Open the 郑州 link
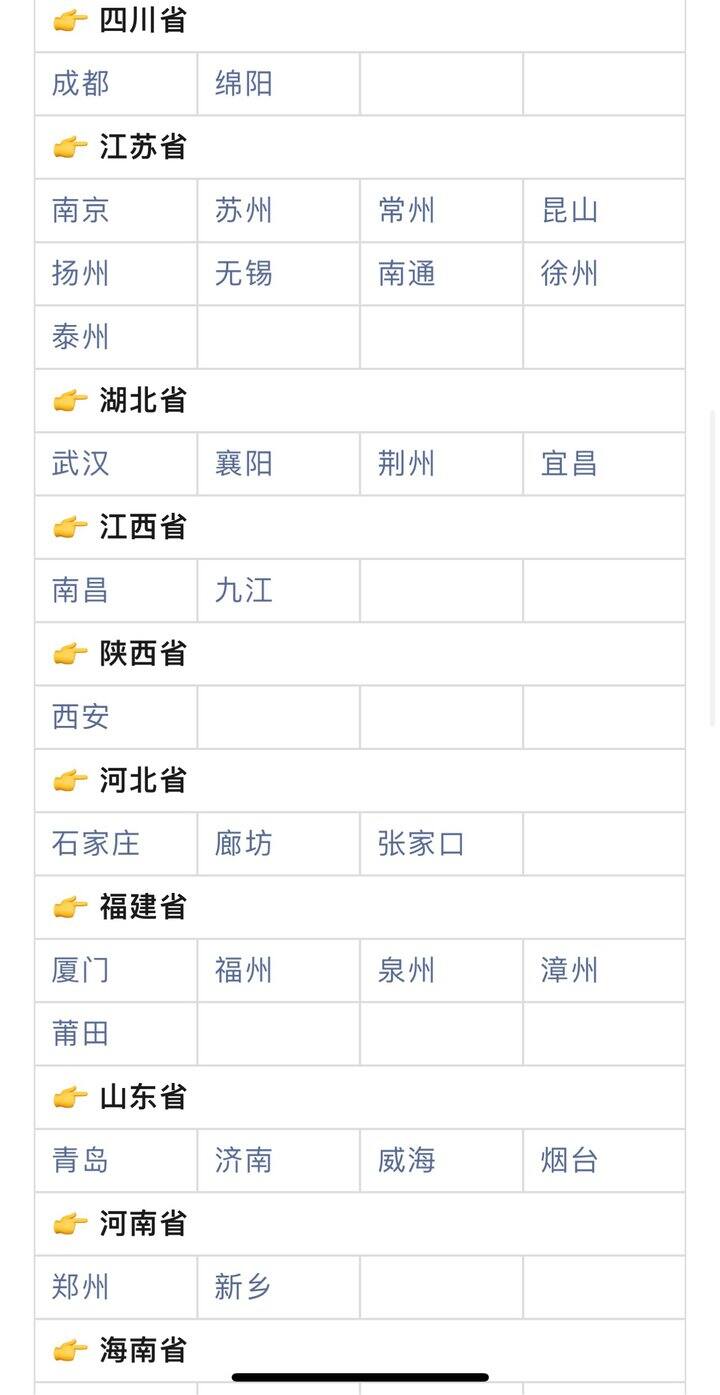Viewport: 720px width, 1395px height. [81, 1288]
